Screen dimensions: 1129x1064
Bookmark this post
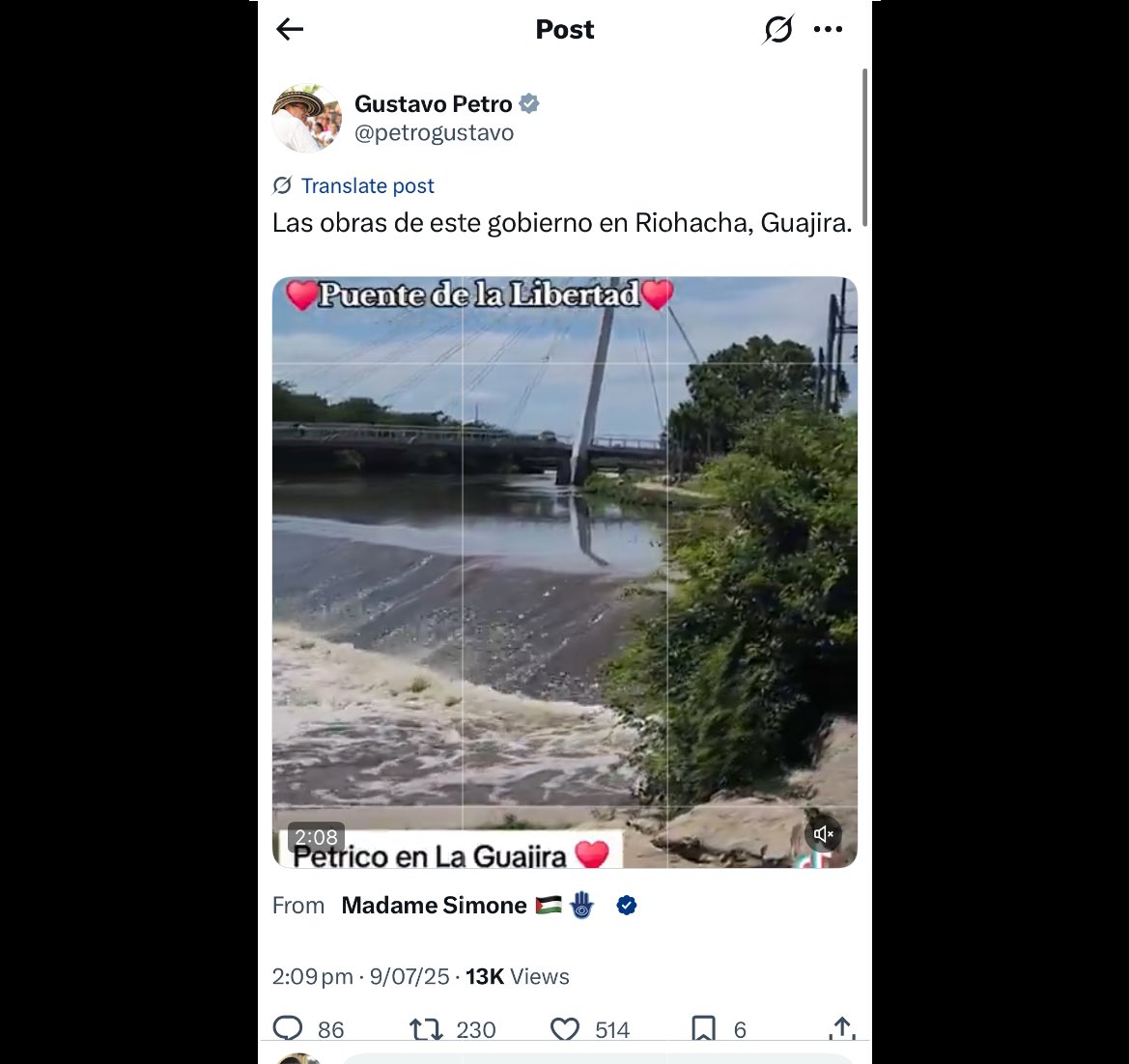pyautogui.click(x=704, y=1029)
